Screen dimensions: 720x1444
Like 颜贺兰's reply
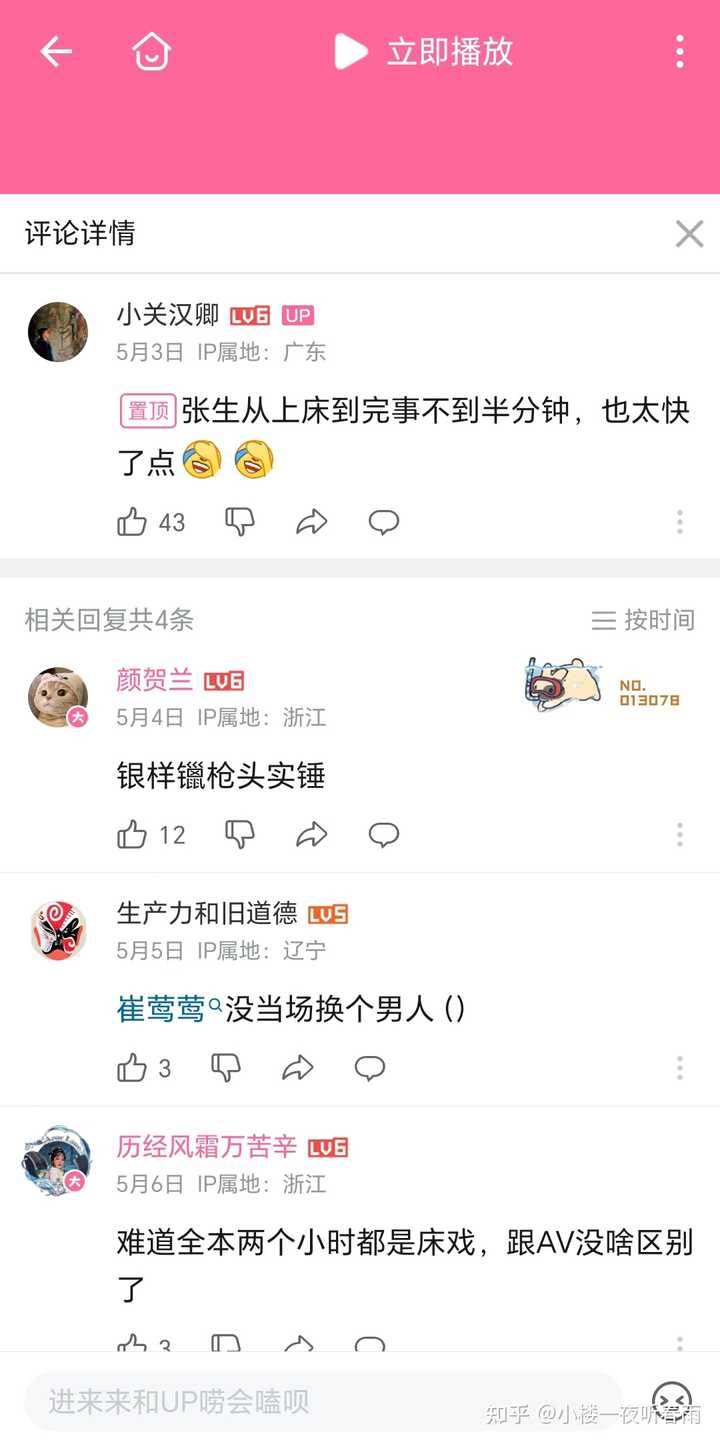[132, 835]
